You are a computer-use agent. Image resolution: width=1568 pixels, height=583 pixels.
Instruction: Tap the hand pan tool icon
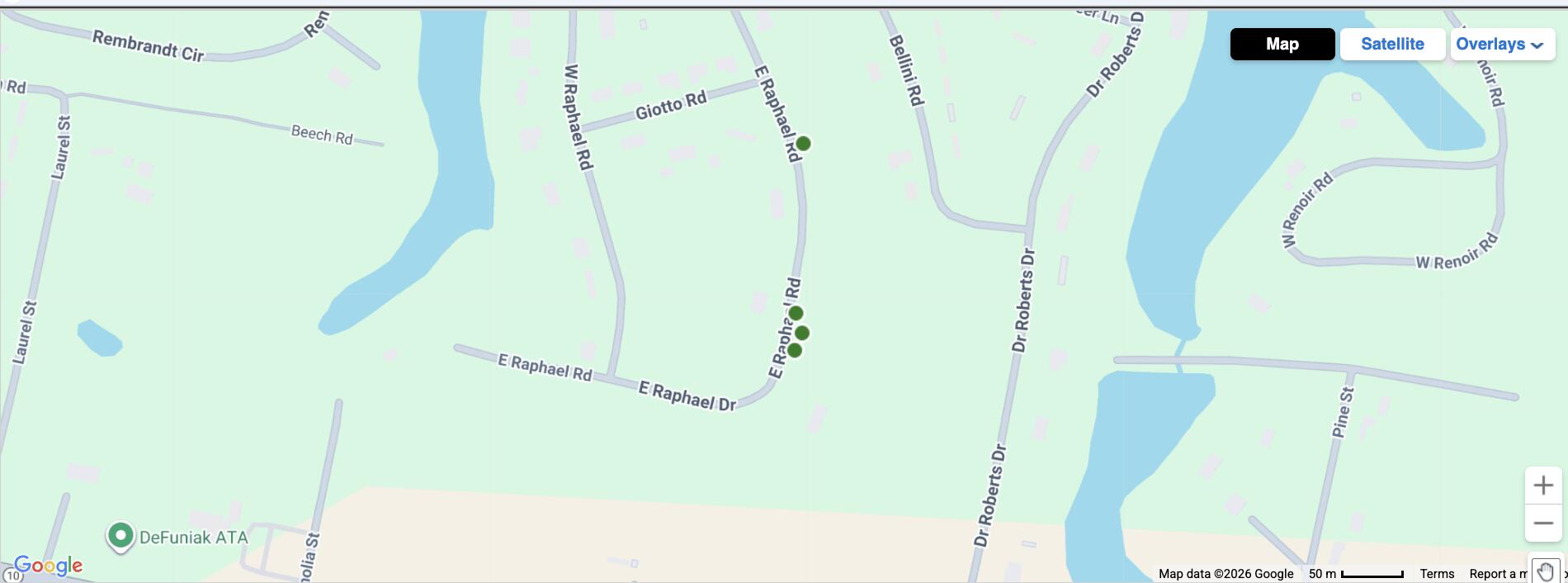coord(1546,571)
